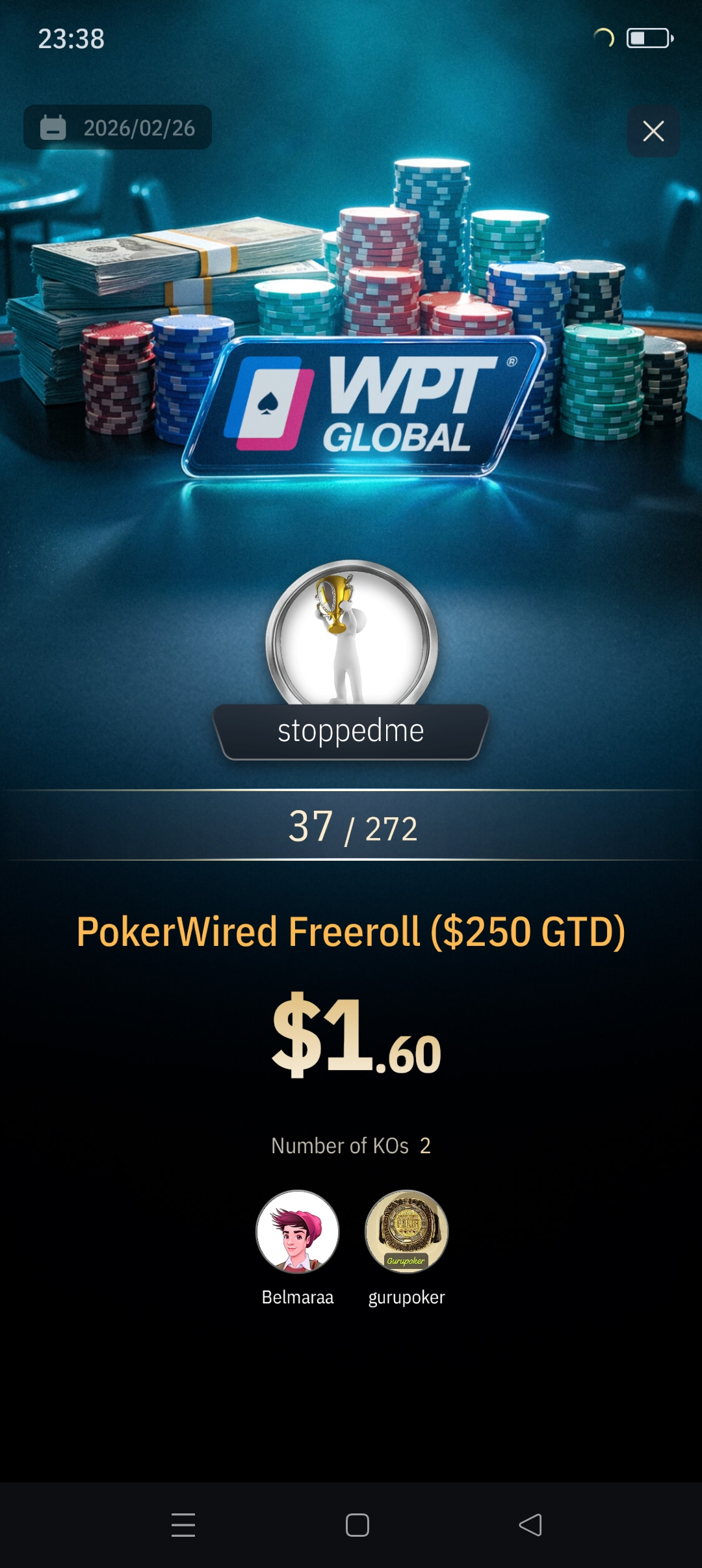702x1568 pixels.
Task: Open the 2026/02/26 date picker
Action: pyautogui.click(x=118, y=127)
